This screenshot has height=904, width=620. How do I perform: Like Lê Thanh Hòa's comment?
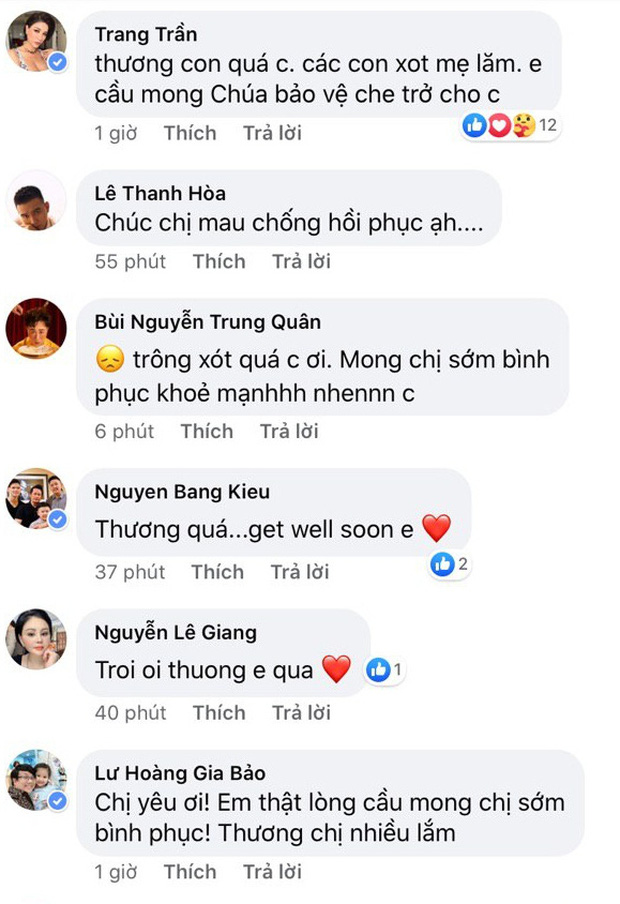tap(219, 262)
